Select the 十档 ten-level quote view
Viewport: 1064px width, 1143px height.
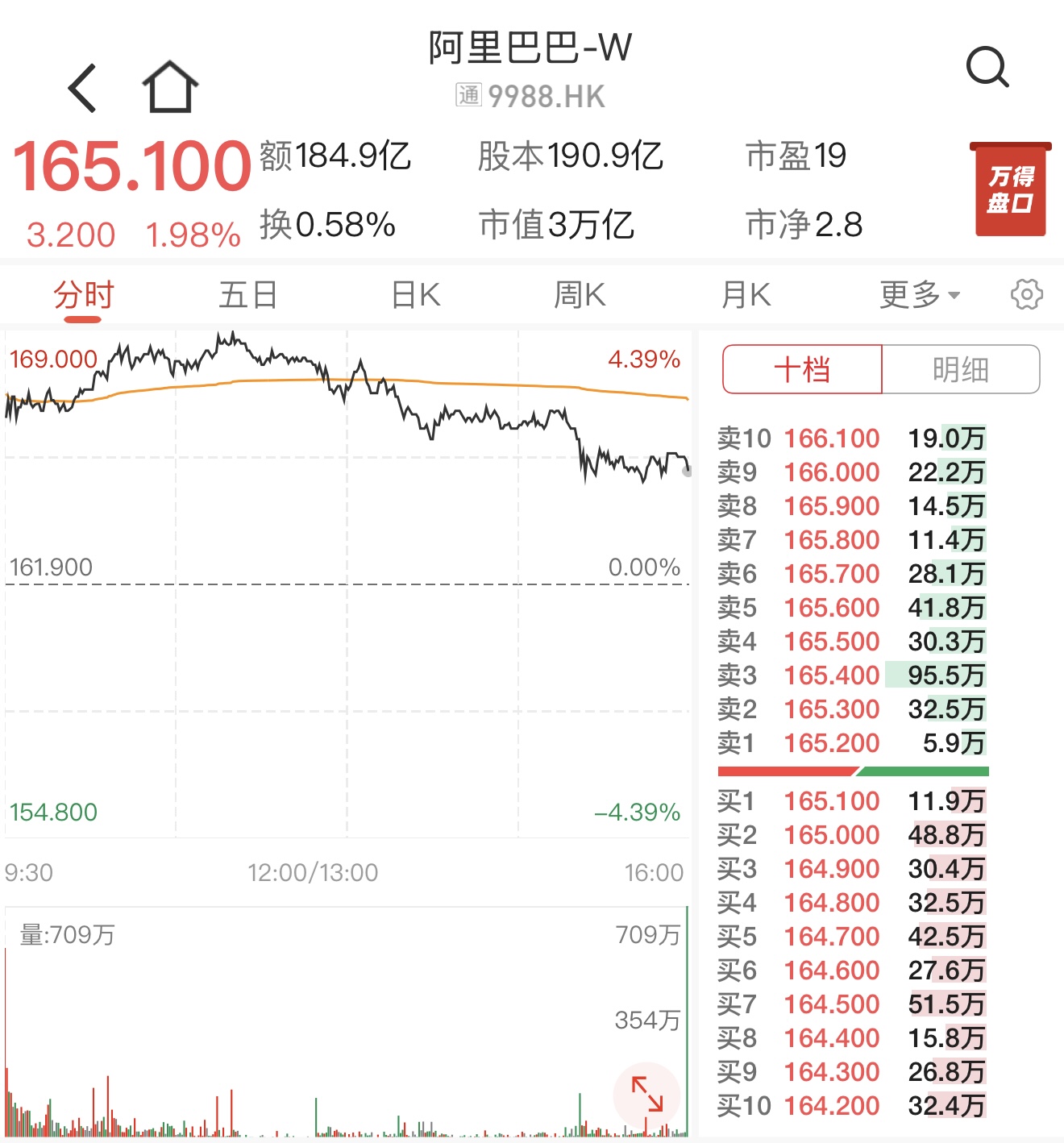(x=802, y=369)
